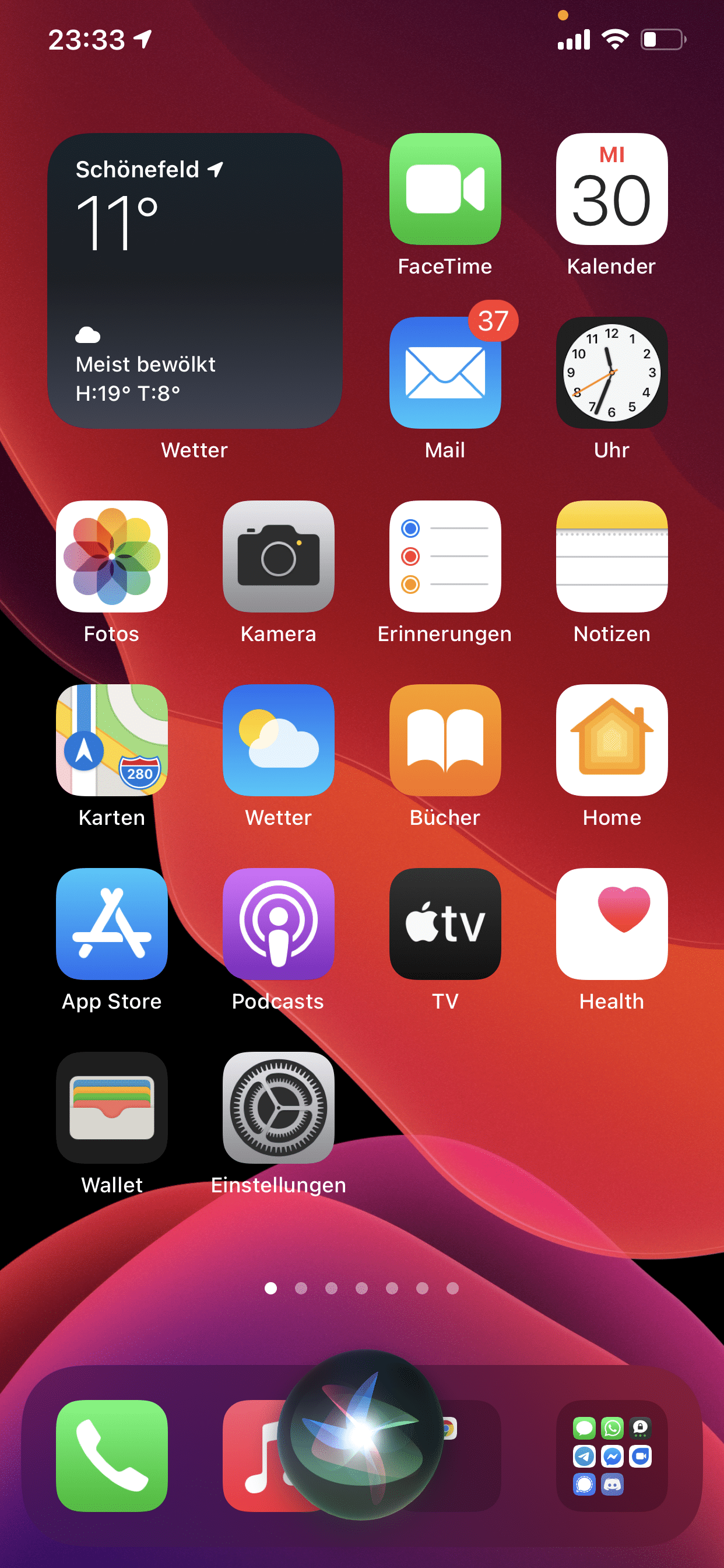Open Fotos

pyautogui.click(x=112, y=556)
